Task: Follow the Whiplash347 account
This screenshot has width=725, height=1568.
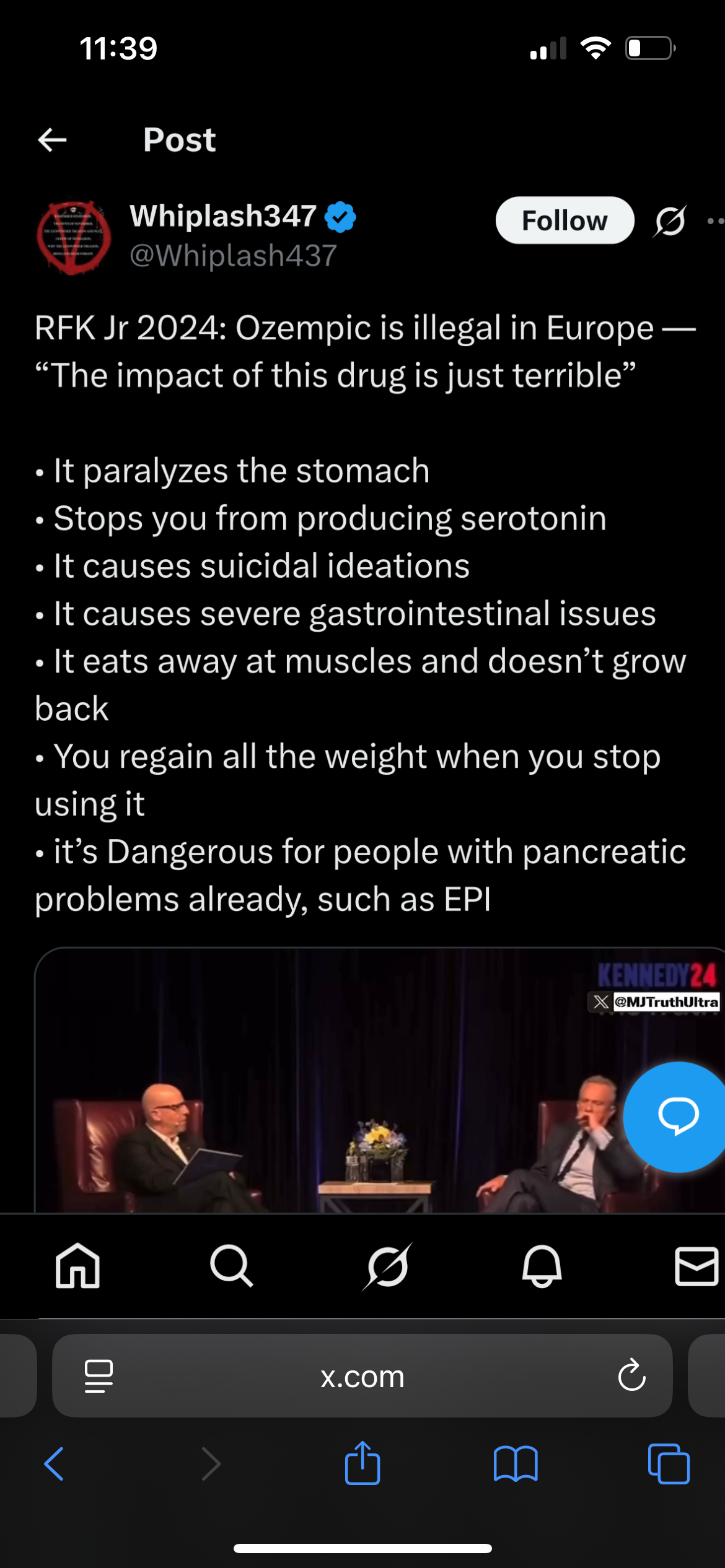Action: click(565, 220)
